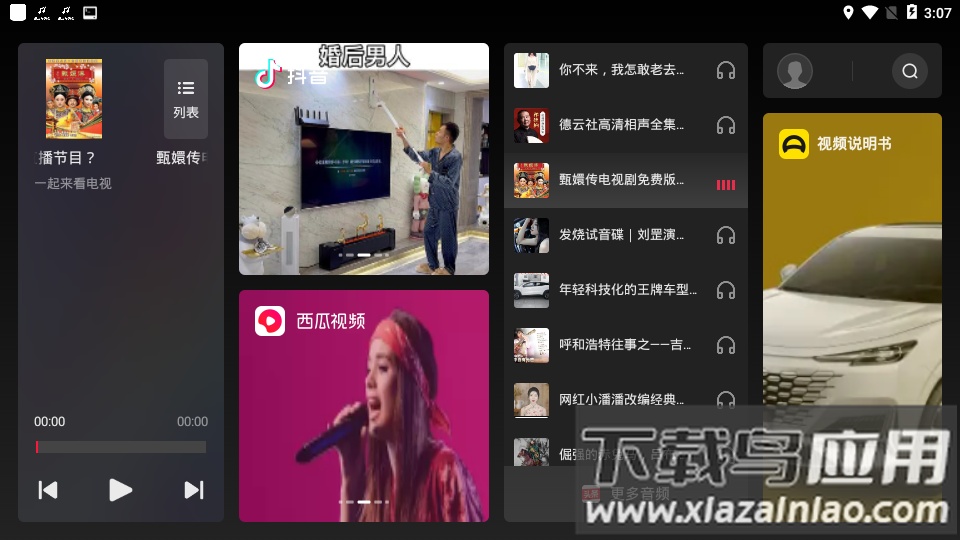
Task: Open the 西瓜视频 card
Action: [x=363, y=405]
